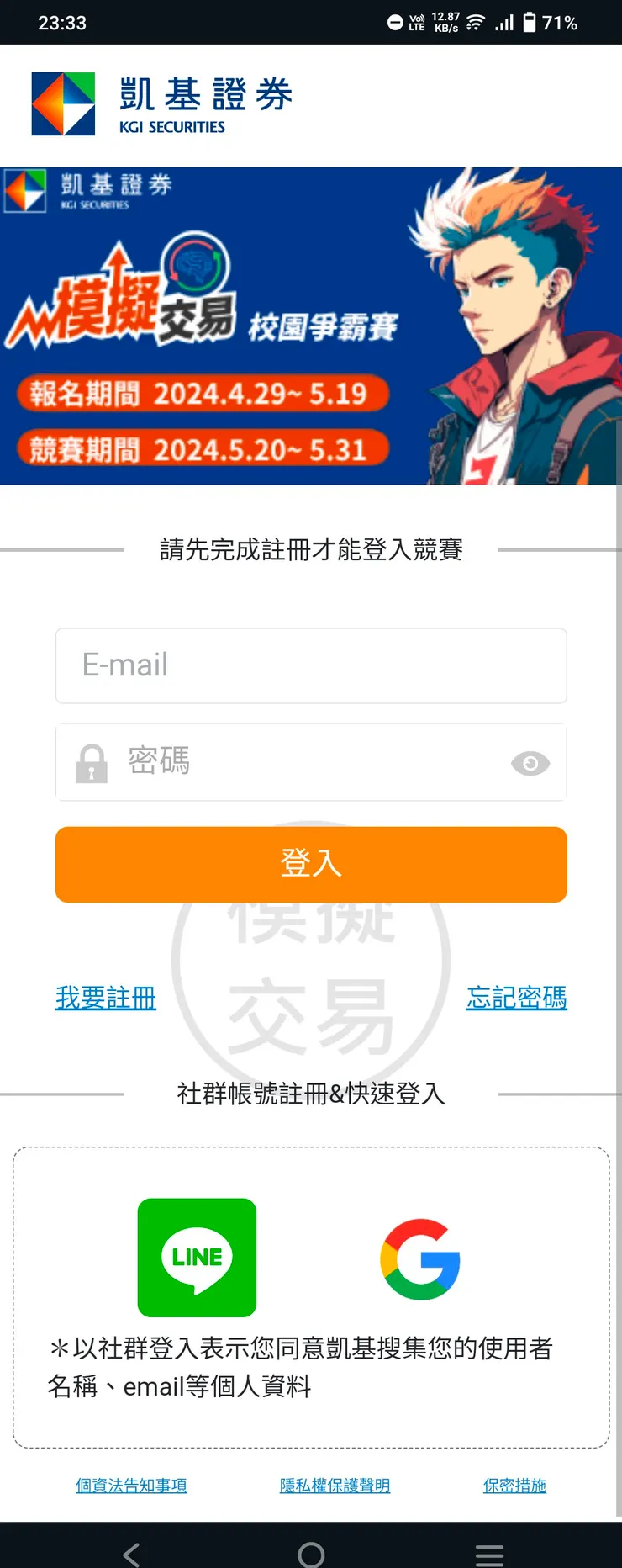This screenshot has width=622, height=1568.
Task: Click the E-mail input field
Action: pyautogui.click(x=311, y=665)
